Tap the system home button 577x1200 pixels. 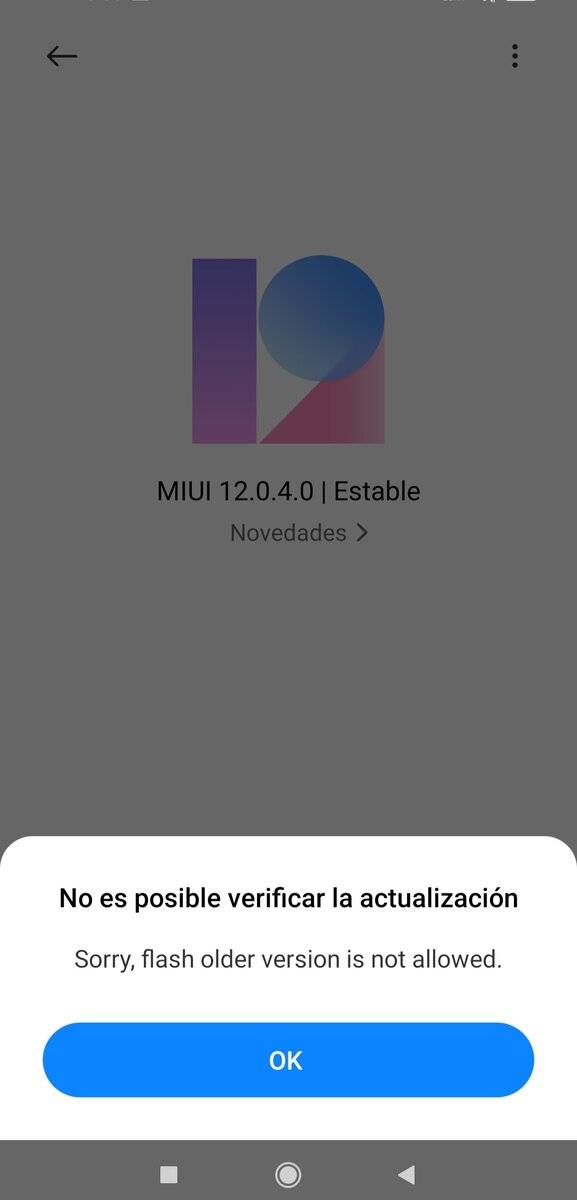coord(288,1174)
